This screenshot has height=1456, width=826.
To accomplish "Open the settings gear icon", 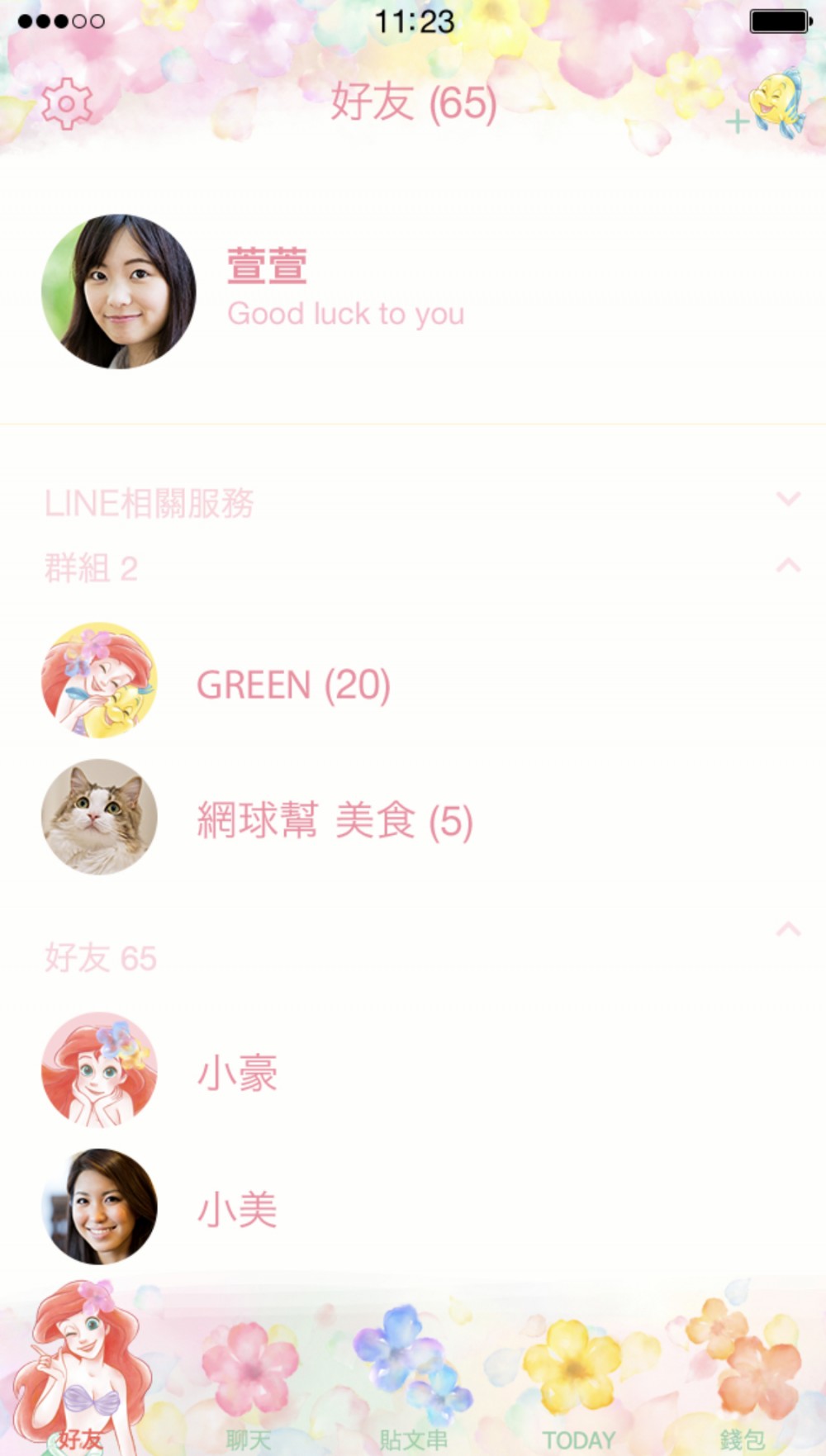I will [67, 104].
